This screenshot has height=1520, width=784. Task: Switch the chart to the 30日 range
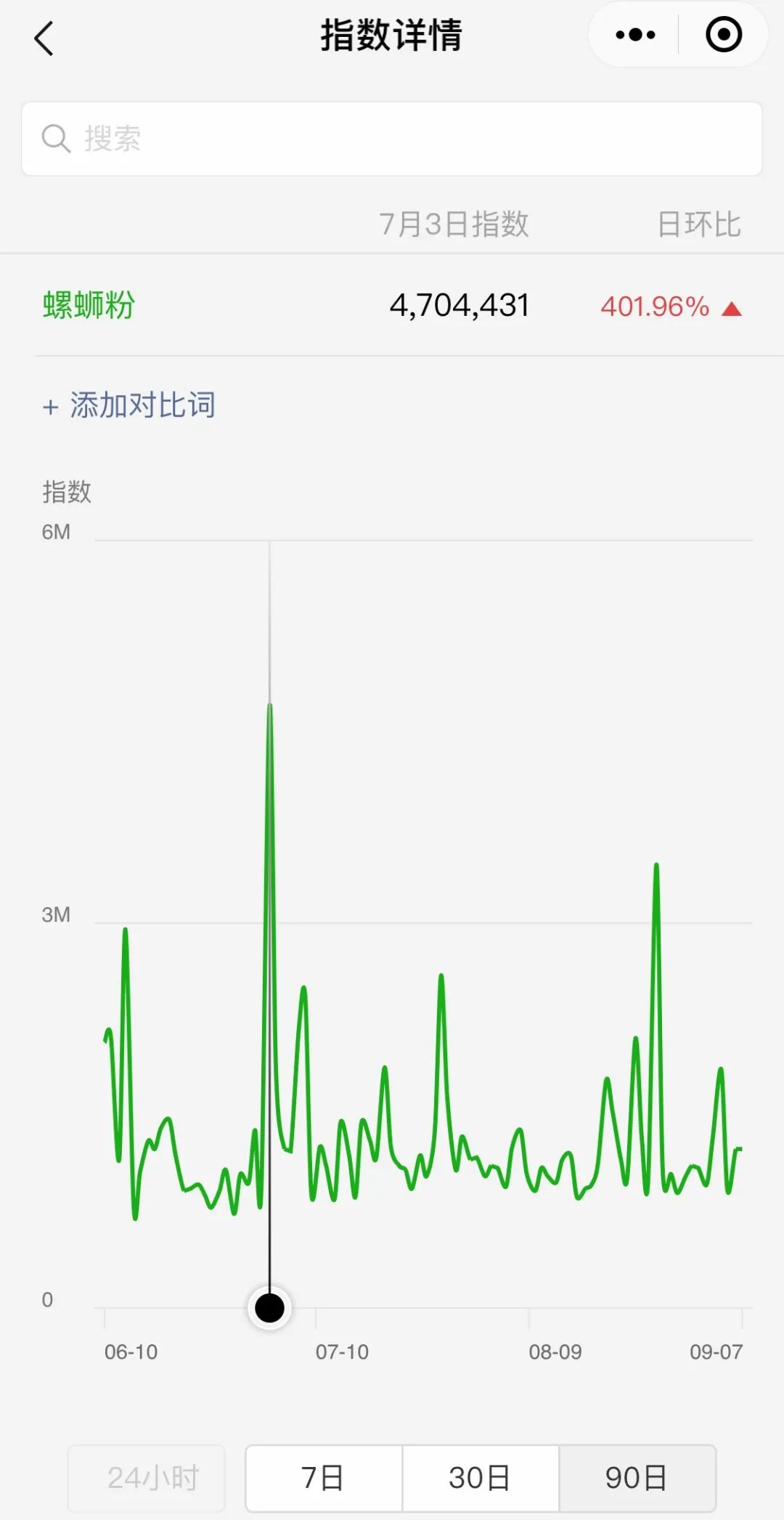[481, 1477]
